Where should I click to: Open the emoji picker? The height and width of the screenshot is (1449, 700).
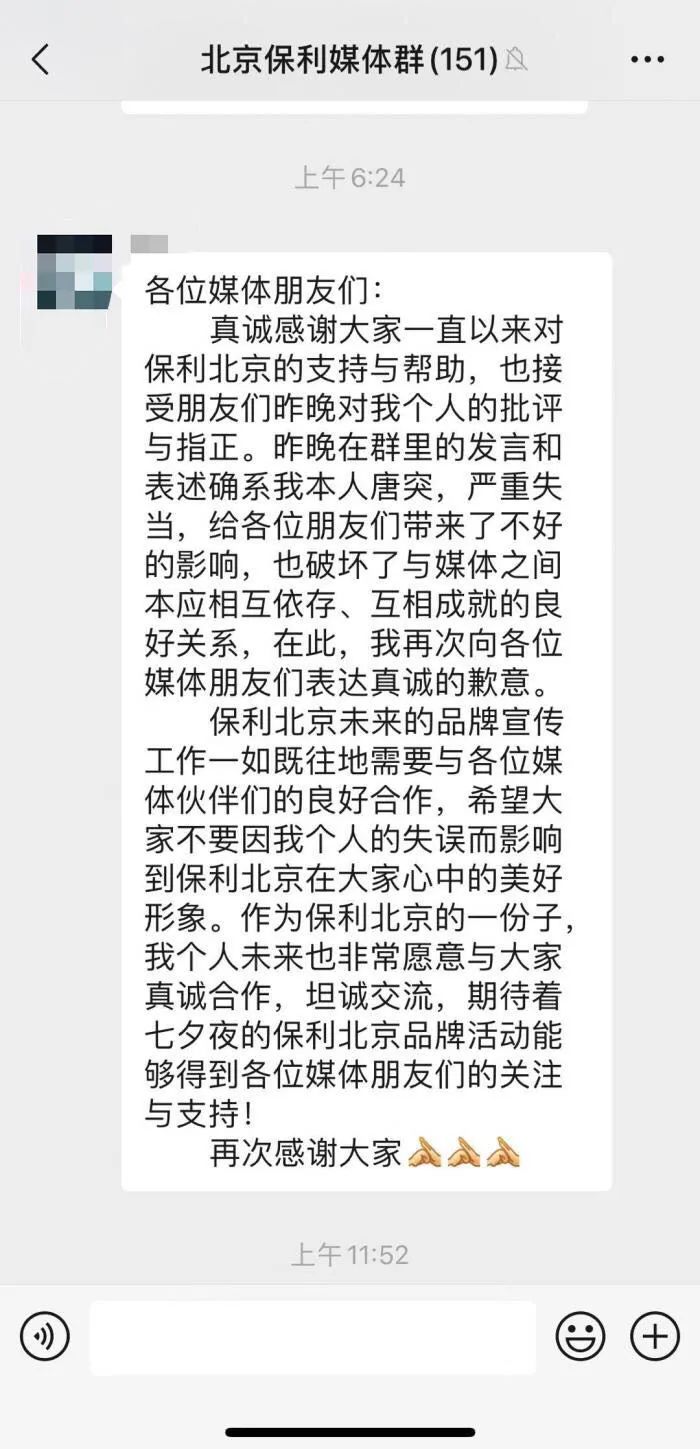coord(580,1337)
